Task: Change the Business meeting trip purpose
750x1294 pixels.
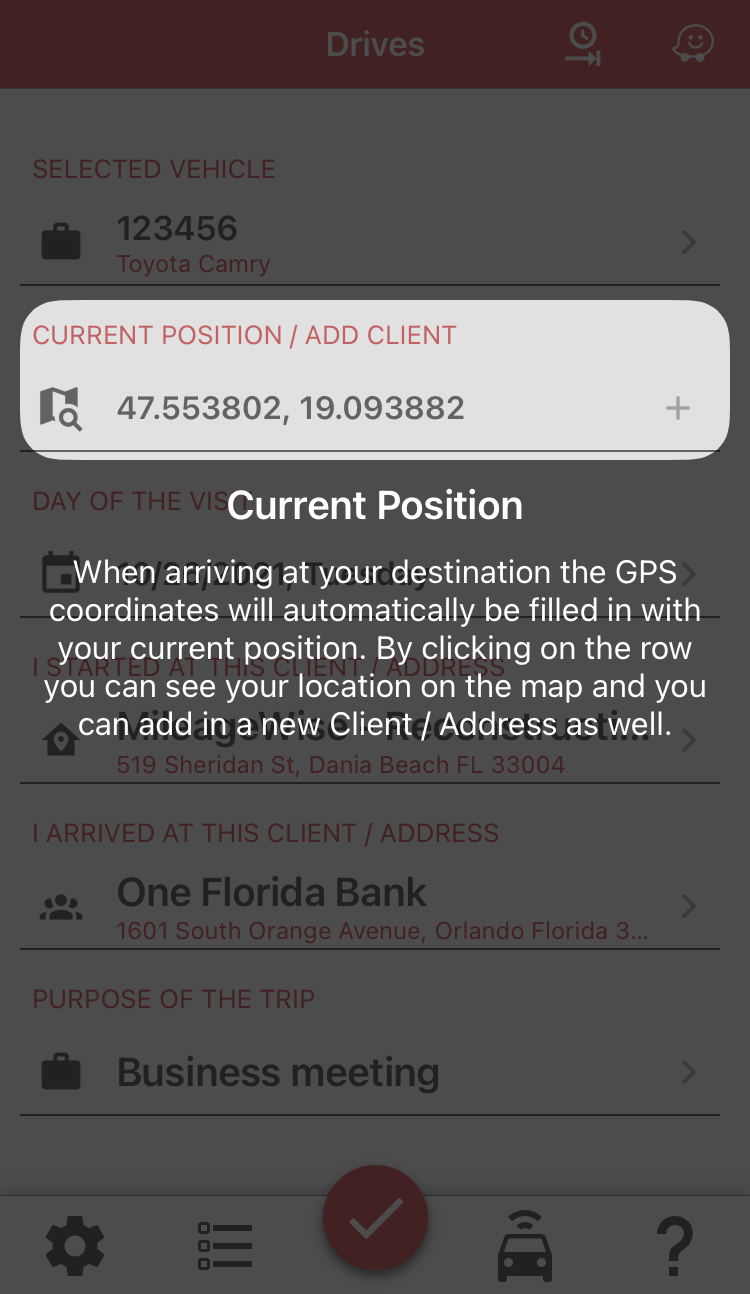Action: click(x=370, y=1073)
